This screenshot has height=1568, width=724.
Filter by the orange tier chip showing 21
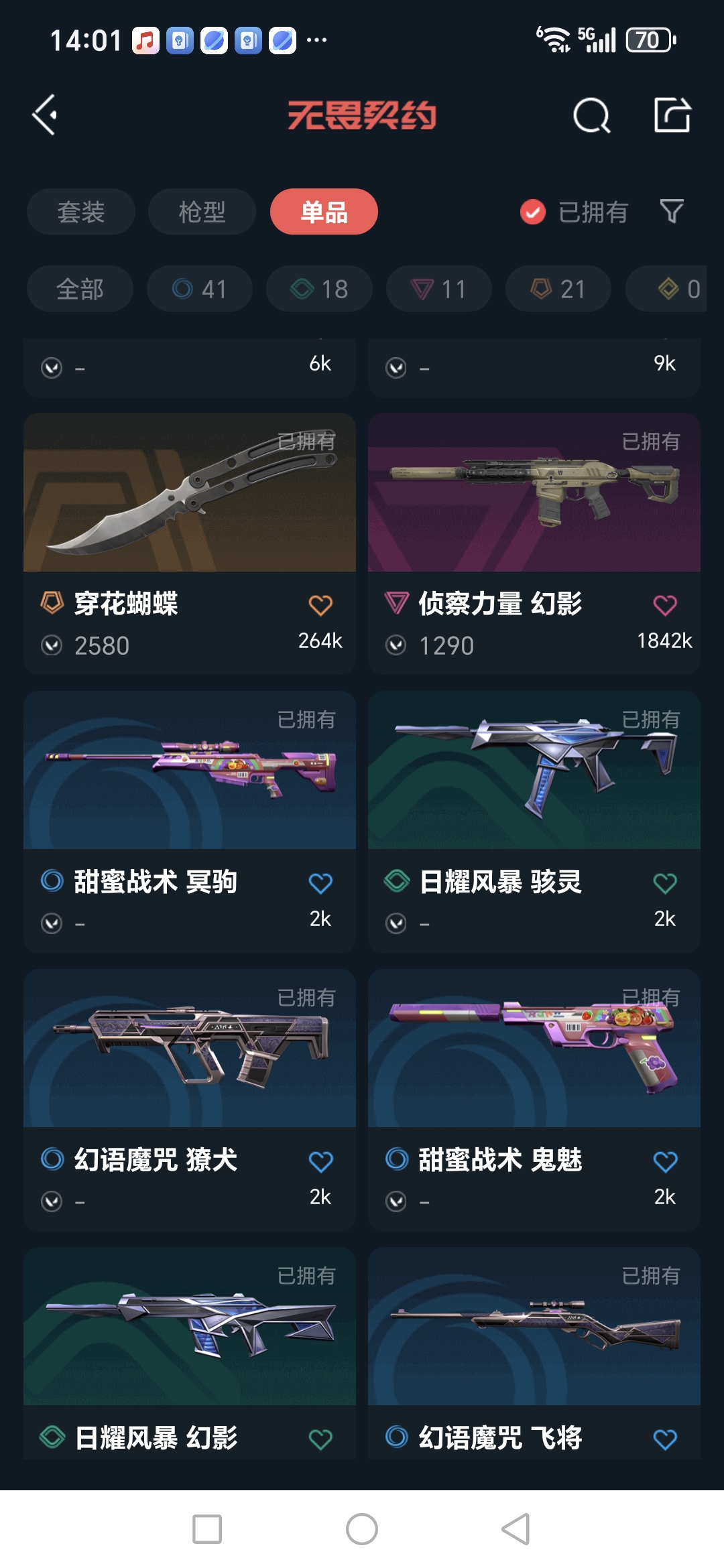(x=558, y=289)
